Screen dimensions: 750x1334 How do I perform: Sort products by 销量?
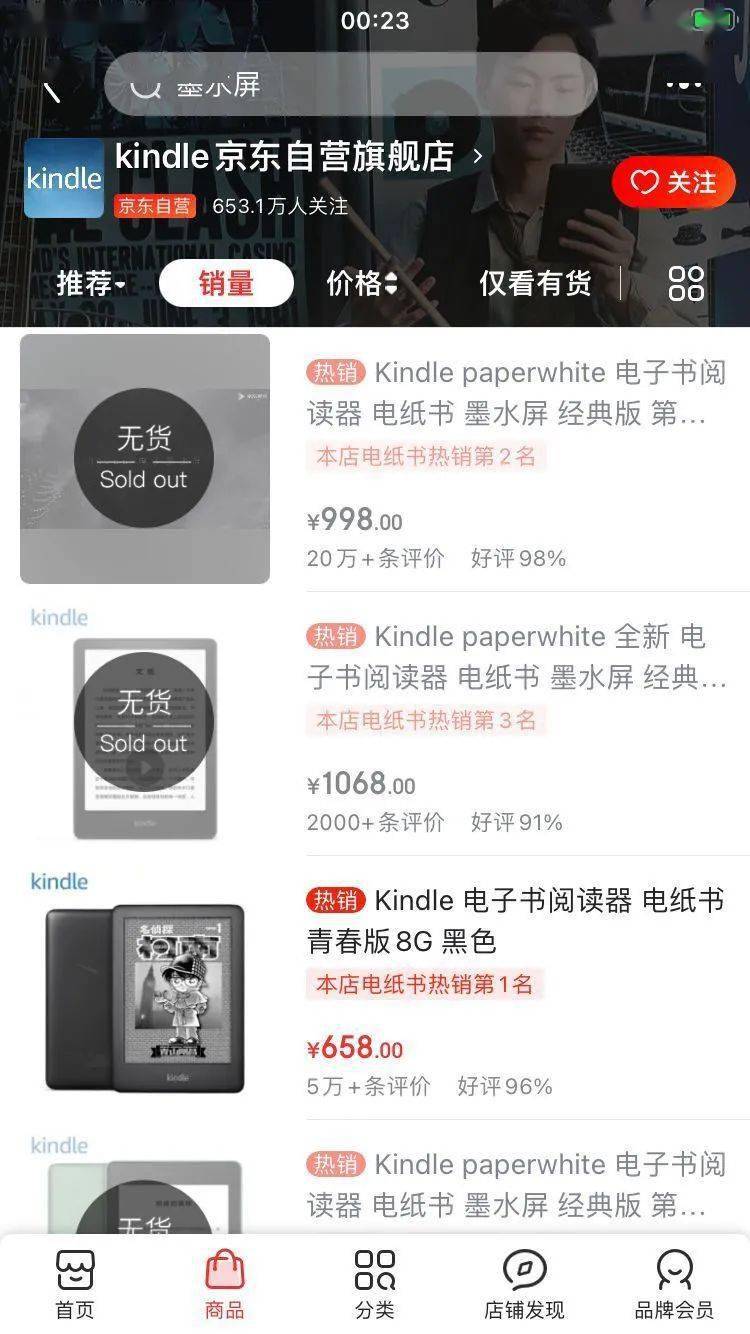pos(226,284)
